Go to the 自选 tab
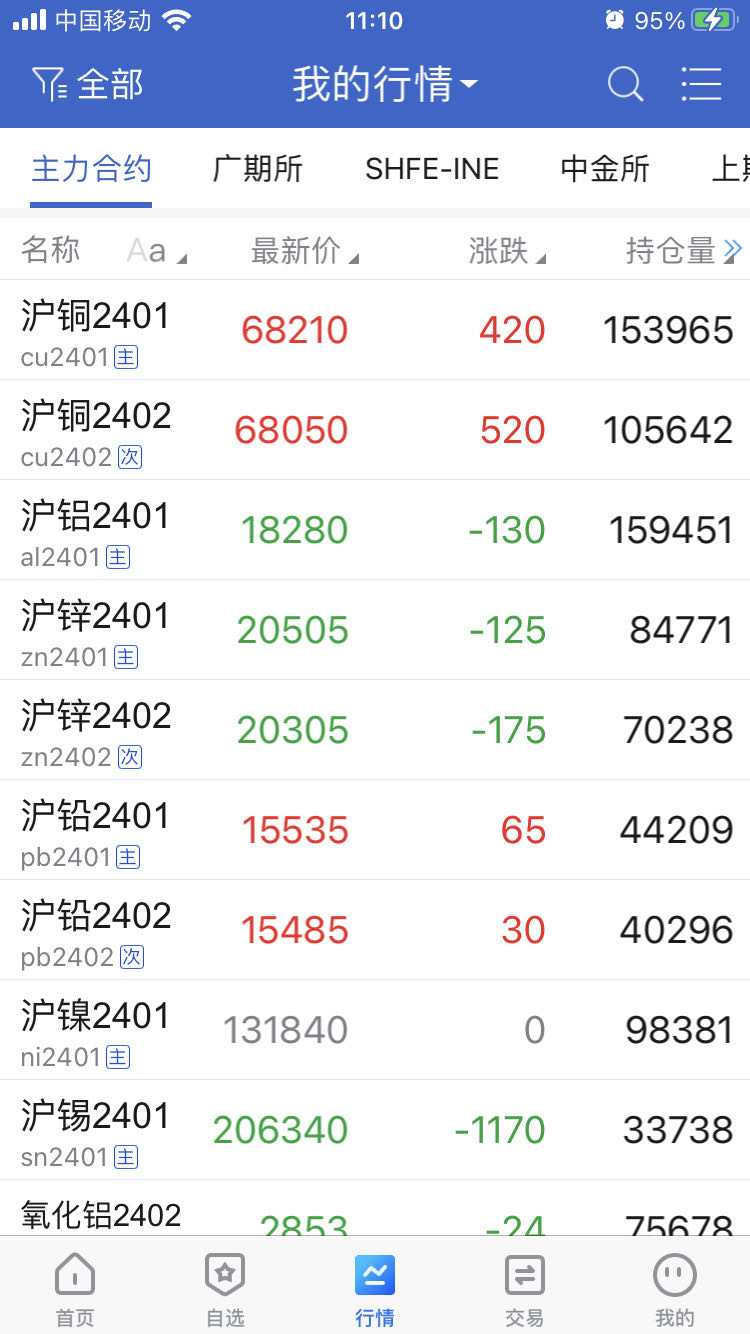 pos(225,1290)
